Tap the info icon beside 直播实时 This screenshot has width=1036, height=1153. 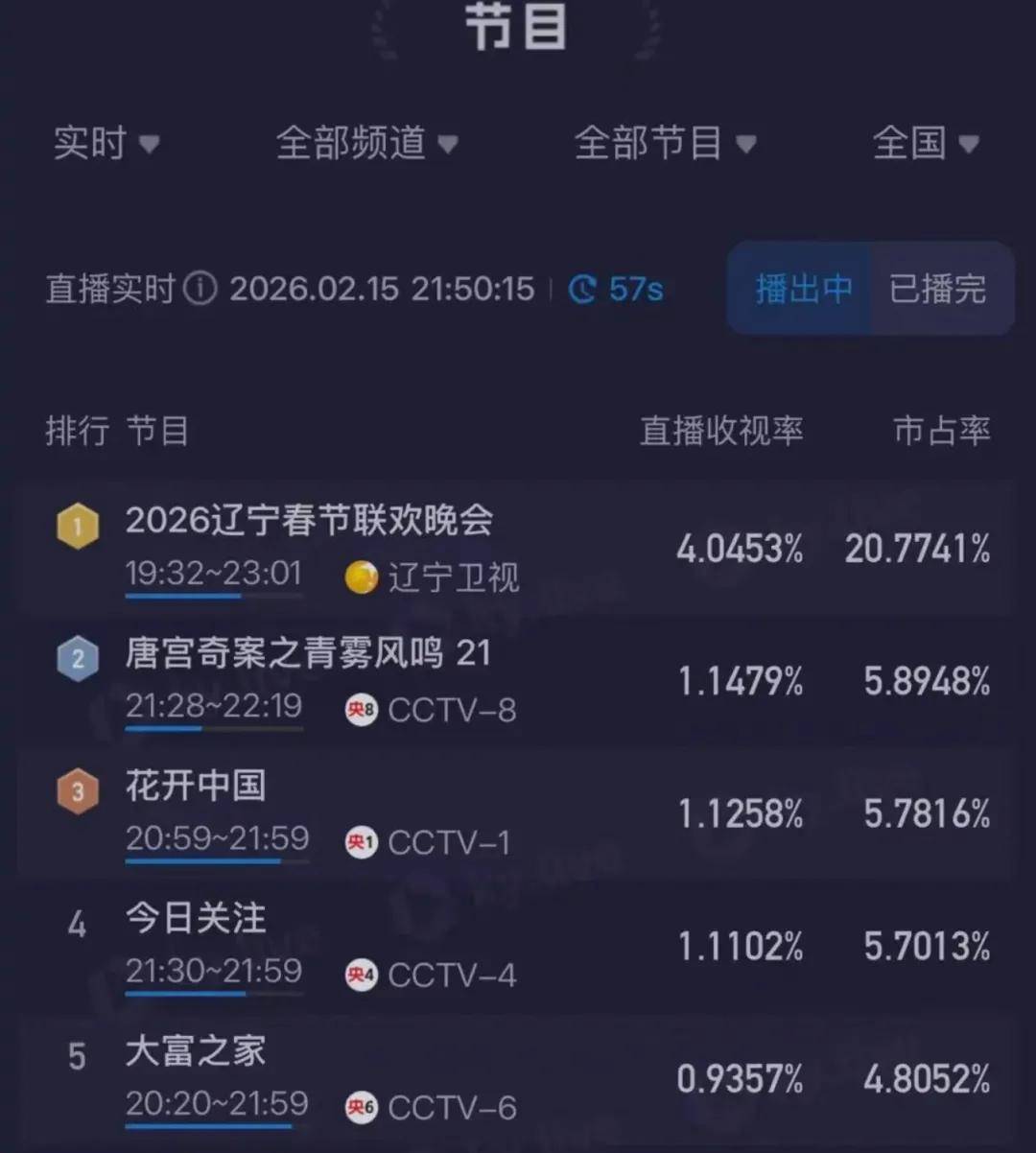tap(200, 289)
